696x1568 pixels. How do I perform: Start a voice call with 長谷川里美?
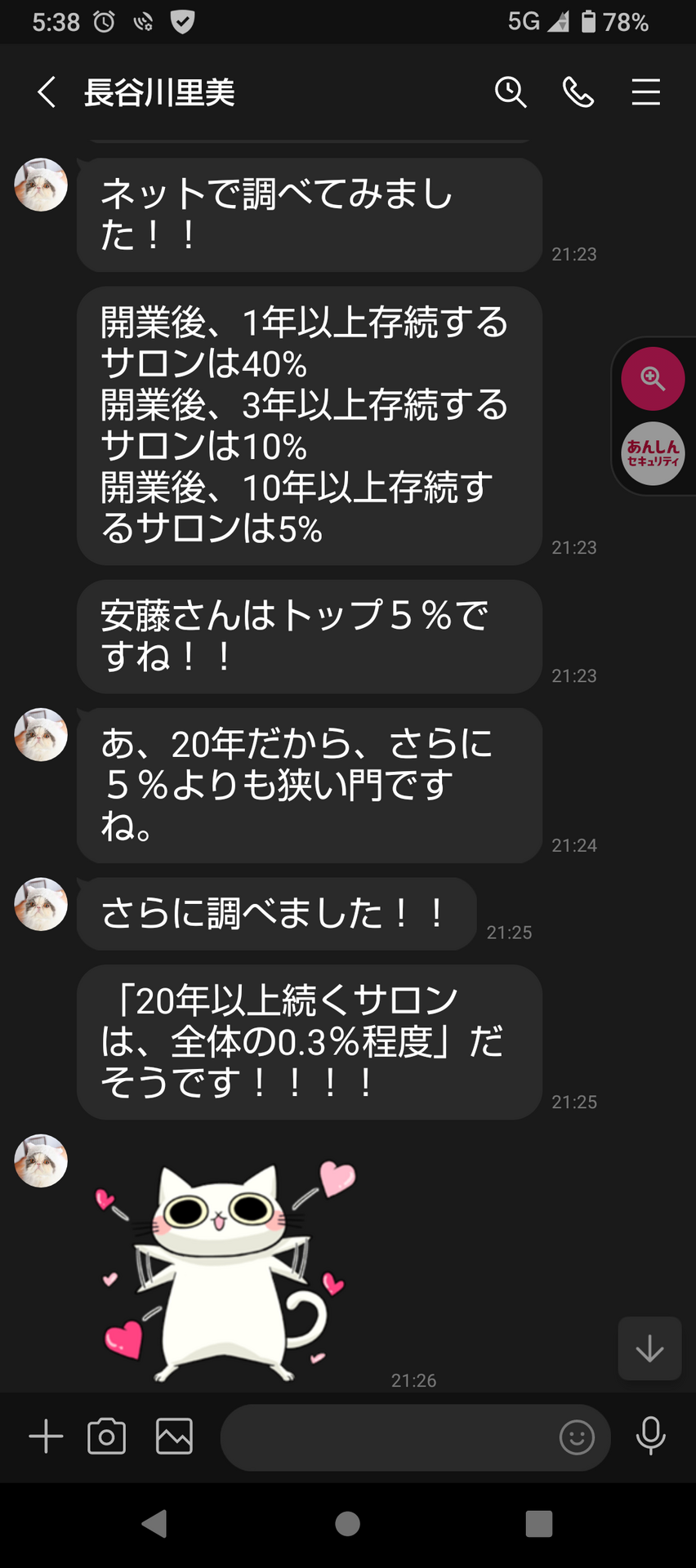(578, 91)
